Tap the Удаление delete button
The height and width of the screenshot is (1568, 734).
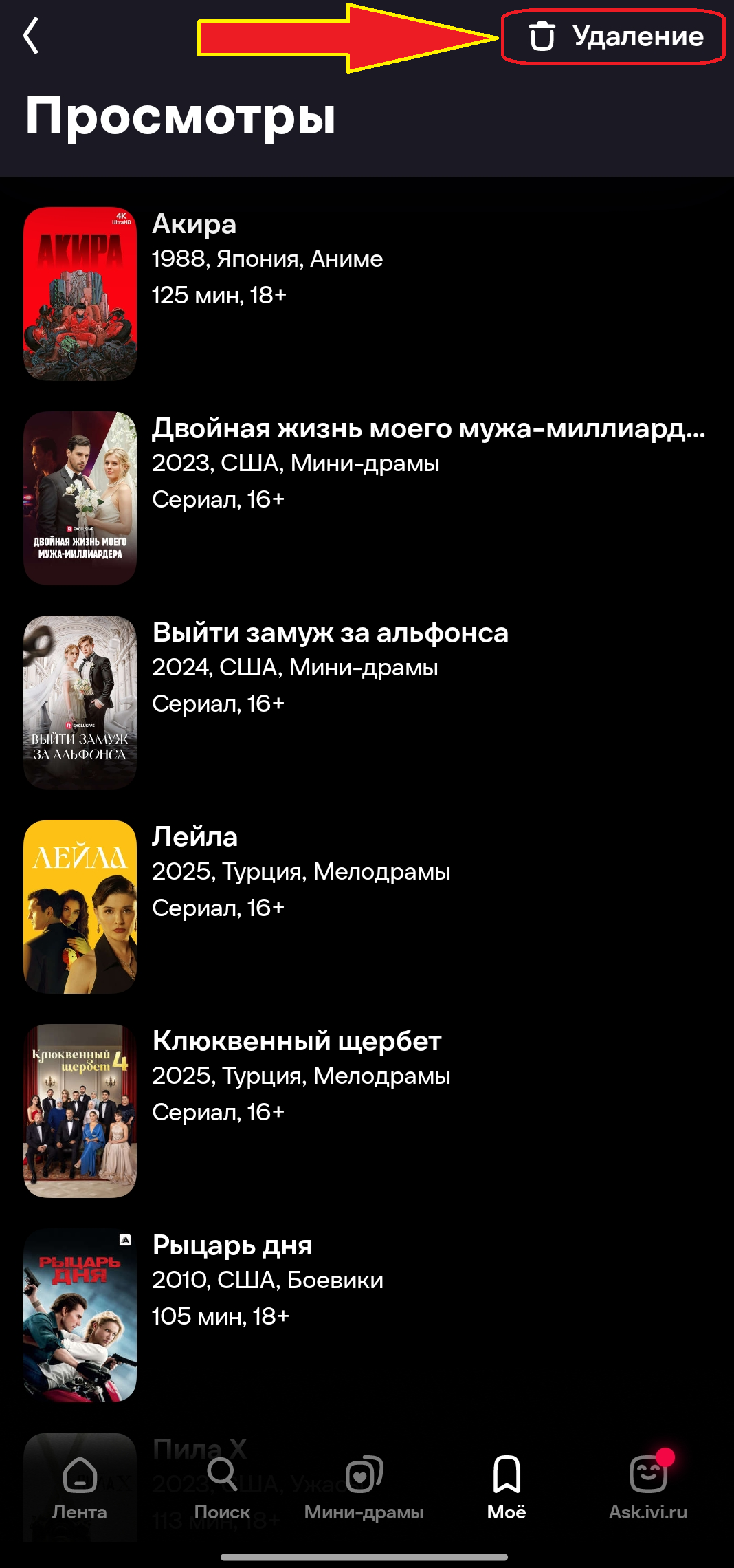point(614,36)
